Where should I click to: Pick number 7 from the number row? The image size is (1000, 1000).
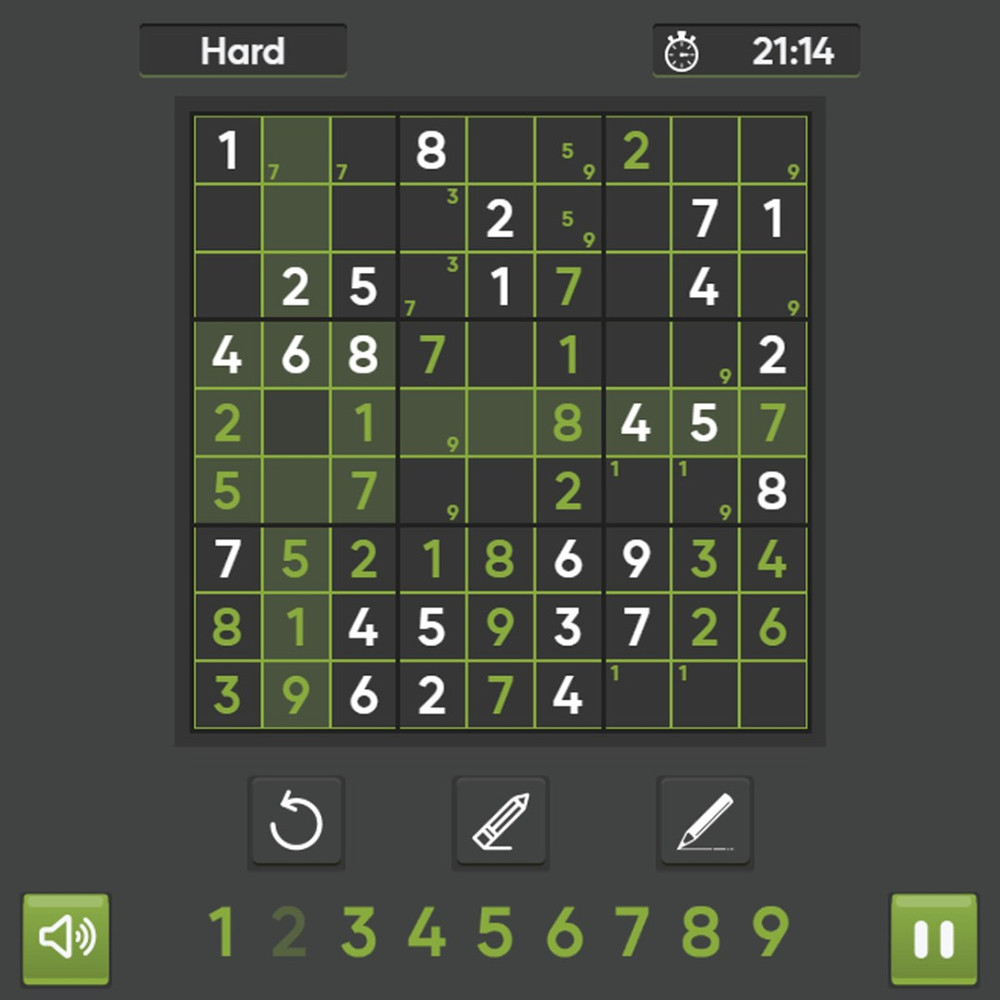click(632, 932)
